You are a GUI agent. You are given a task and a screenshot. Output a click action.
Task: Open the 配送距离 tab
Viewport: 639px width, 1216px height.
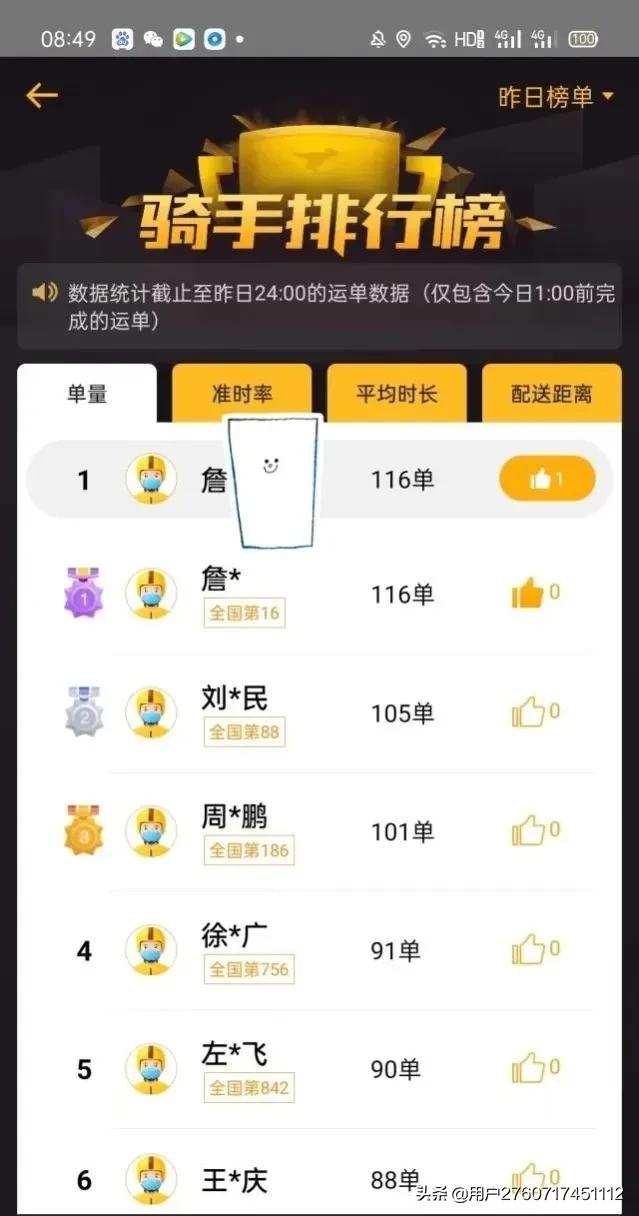[551, 393]
